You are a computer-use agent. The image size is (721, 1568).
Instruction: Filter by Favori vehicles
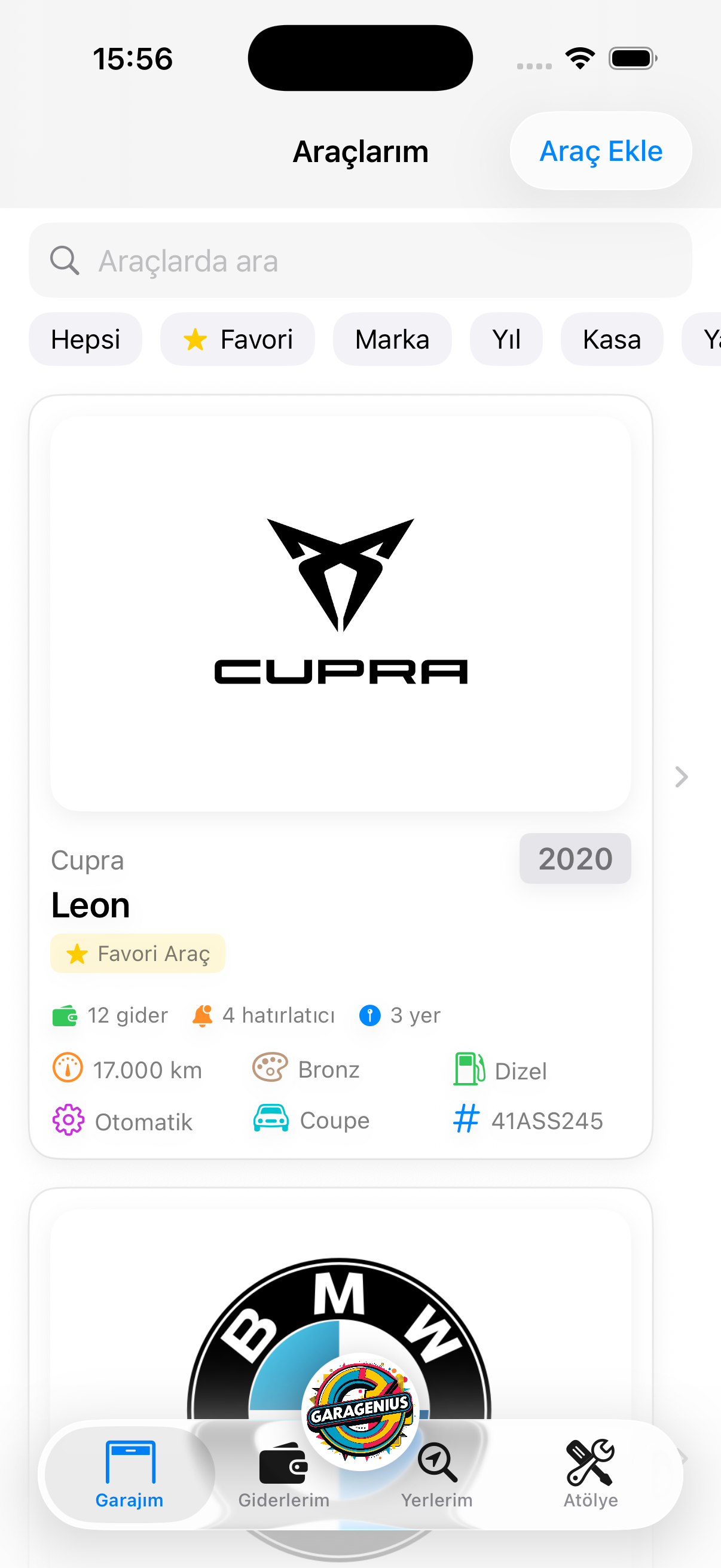click(x=237, y=340)
